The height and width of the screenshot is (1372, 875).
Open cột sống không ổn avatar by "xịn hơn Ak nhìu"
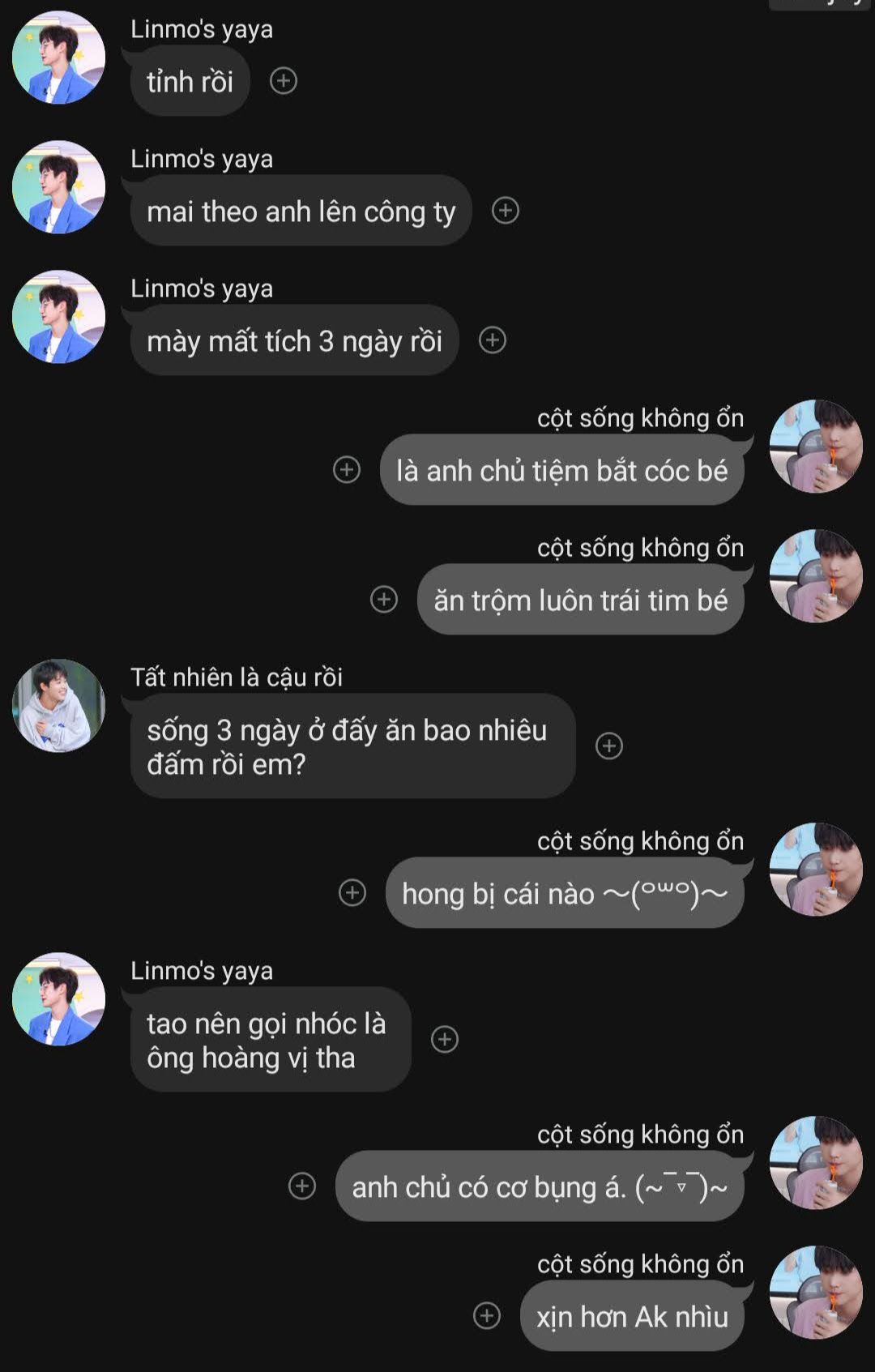pyautogui.click(x=816, y=1292)
